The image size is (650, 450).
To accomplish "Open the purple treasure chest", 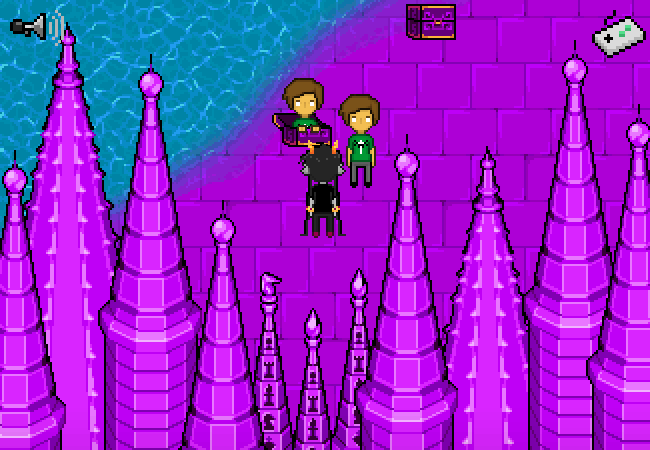I will coord(431,21).
